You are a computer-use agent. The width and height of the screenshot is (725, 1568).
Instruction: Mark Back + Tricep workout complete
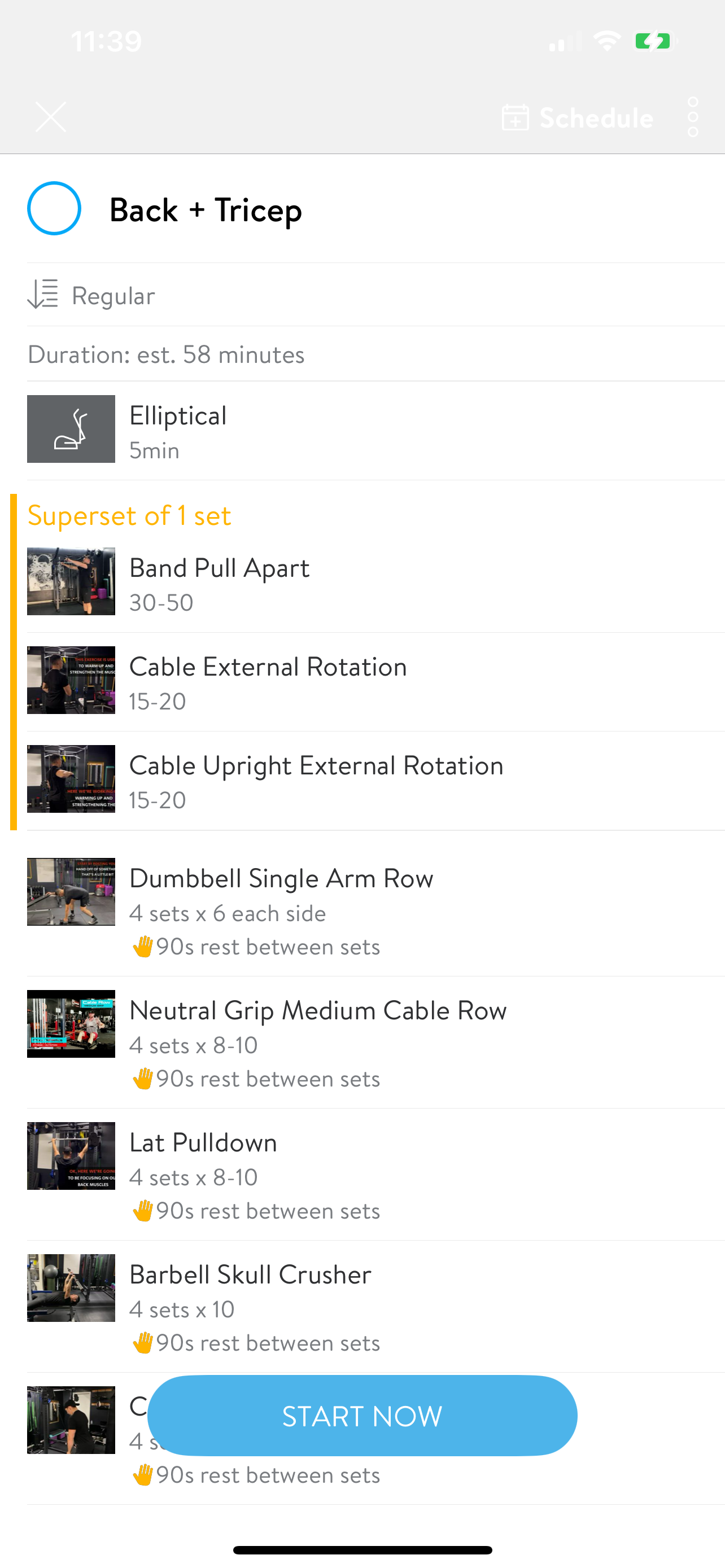[54, 208]
